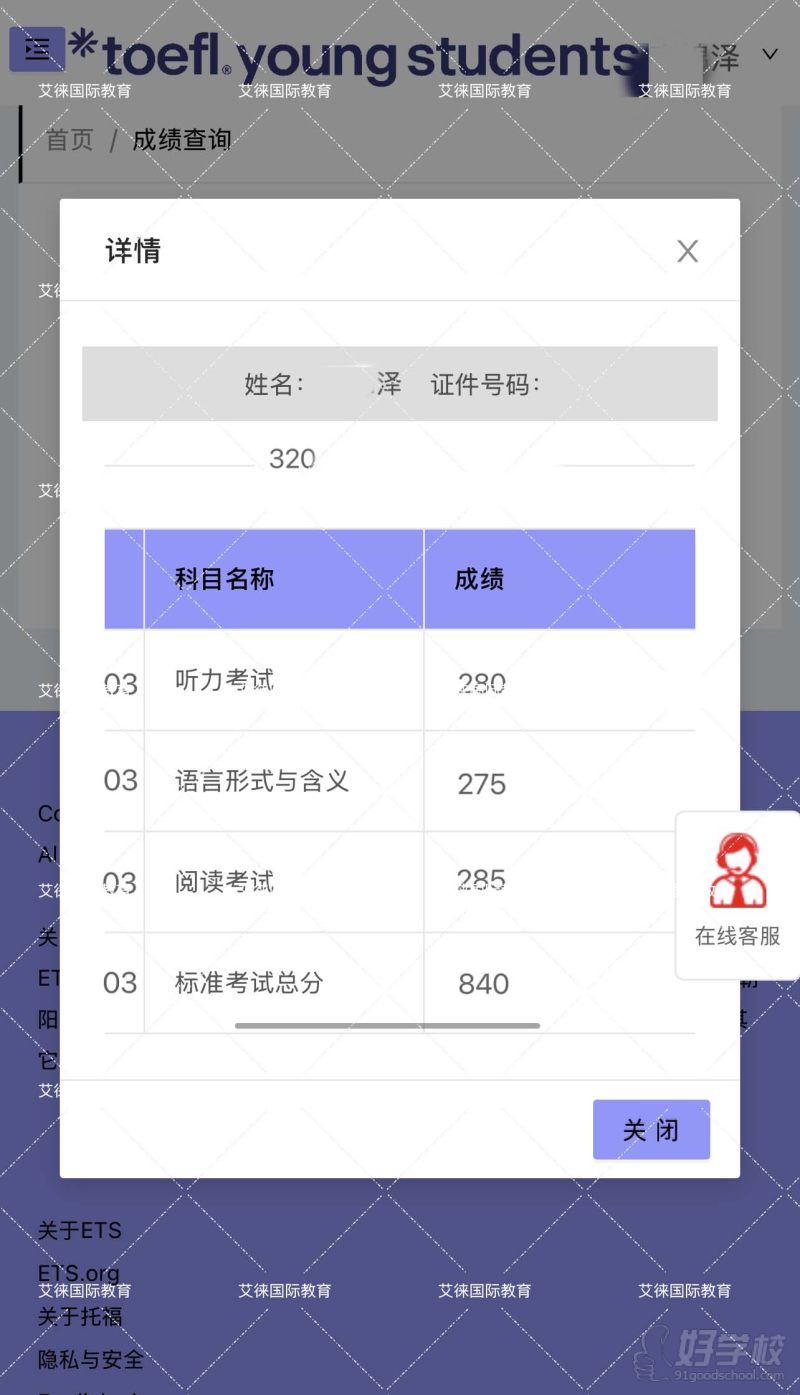Close the 详情 dialog with the X icon
The image size is (800, 1395).
687,251
